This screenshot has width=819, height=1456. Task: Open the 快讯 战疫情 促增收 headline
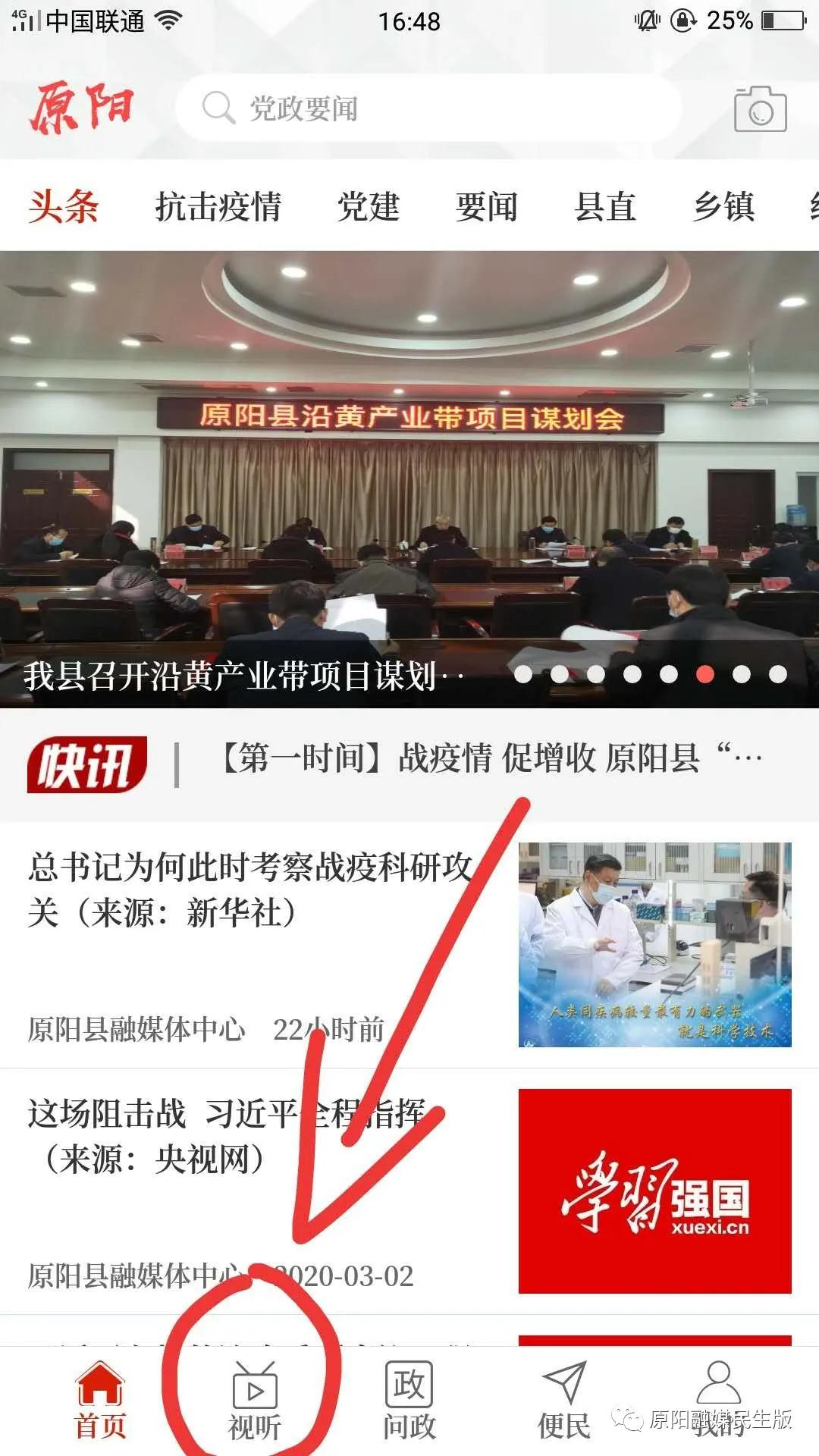(x=489, y=758)
